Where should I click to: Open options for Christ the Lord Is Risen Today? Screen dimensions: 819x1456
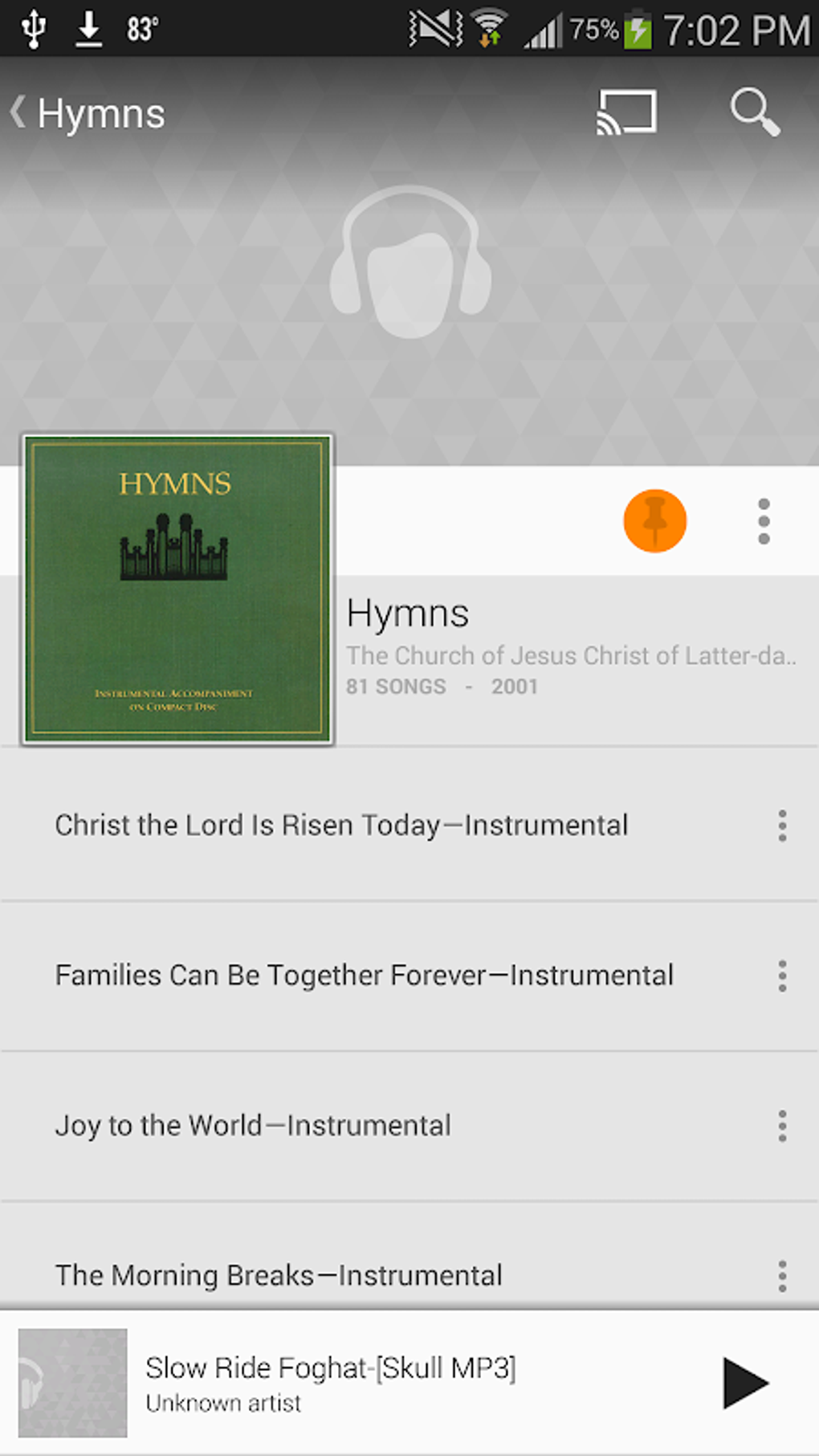782,826
